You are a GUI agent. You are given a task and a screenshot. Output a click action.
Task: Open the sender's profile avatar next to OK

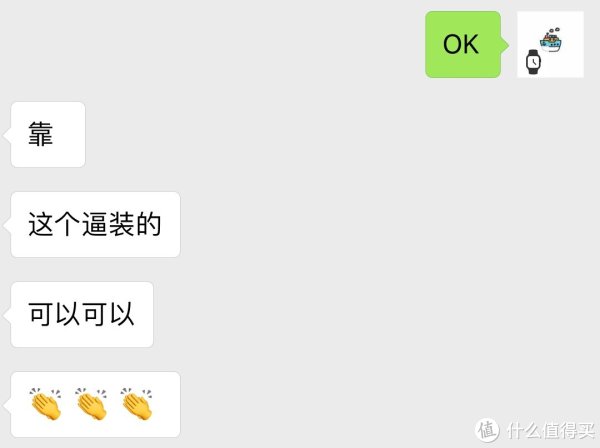549,44
